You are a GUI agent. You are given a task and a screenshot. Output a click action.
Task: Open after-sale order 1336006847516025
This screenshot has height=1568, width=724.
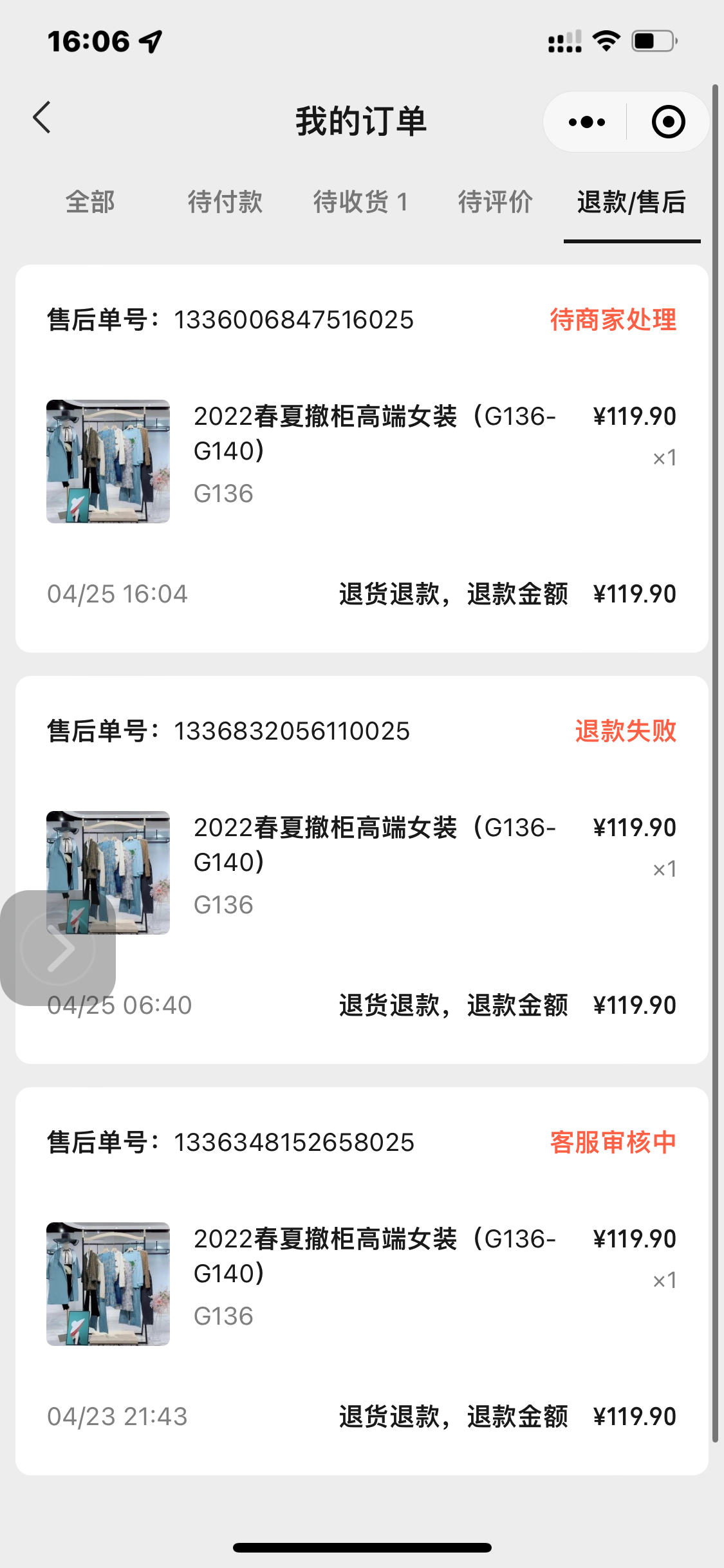[x=362, y=458]
